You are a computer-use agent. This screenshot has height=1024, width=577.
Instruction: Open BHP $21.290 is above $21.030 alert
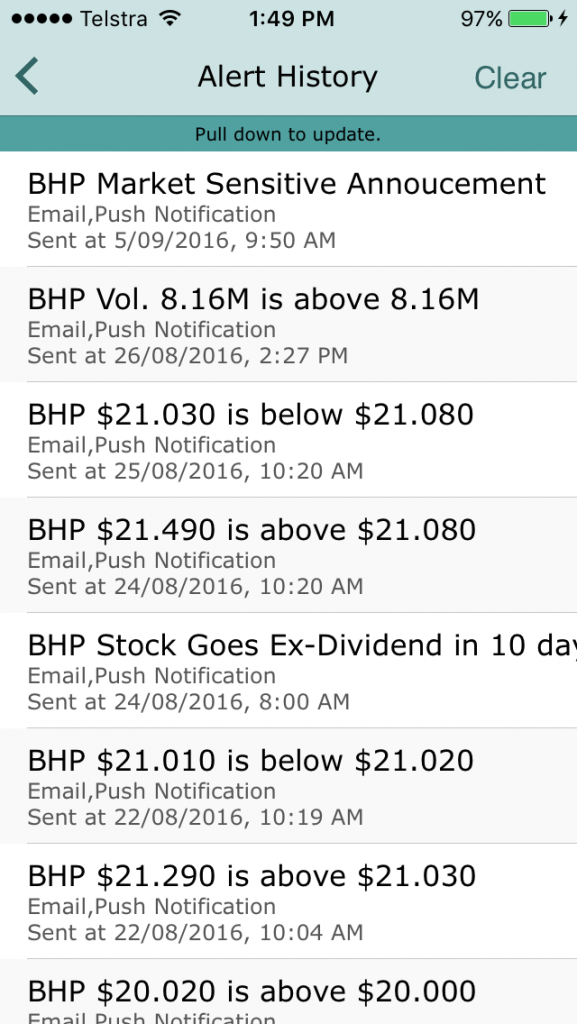[x=288, y=901]
